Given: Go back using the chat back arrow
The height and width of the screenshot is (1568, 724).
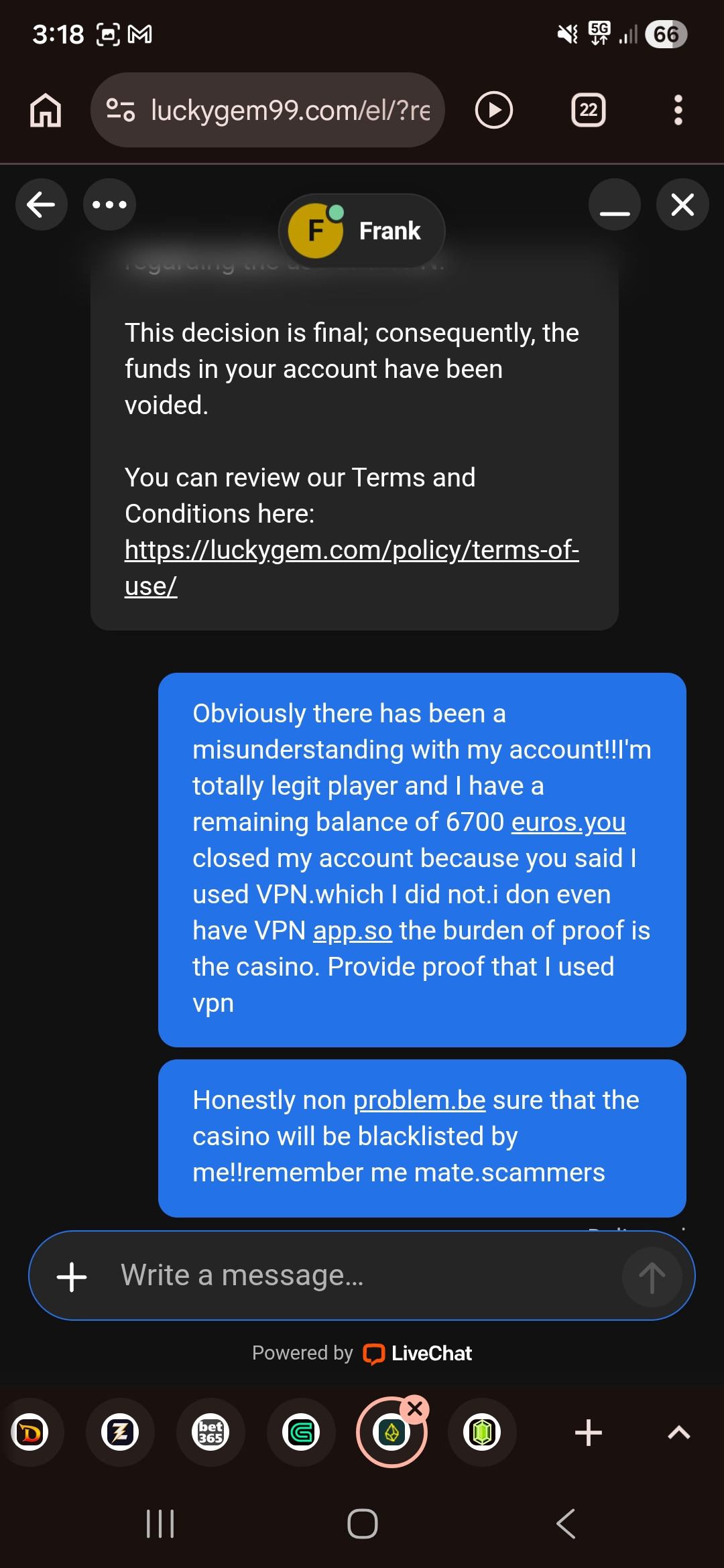Looking at the screenshot, I should click(42, 204).
